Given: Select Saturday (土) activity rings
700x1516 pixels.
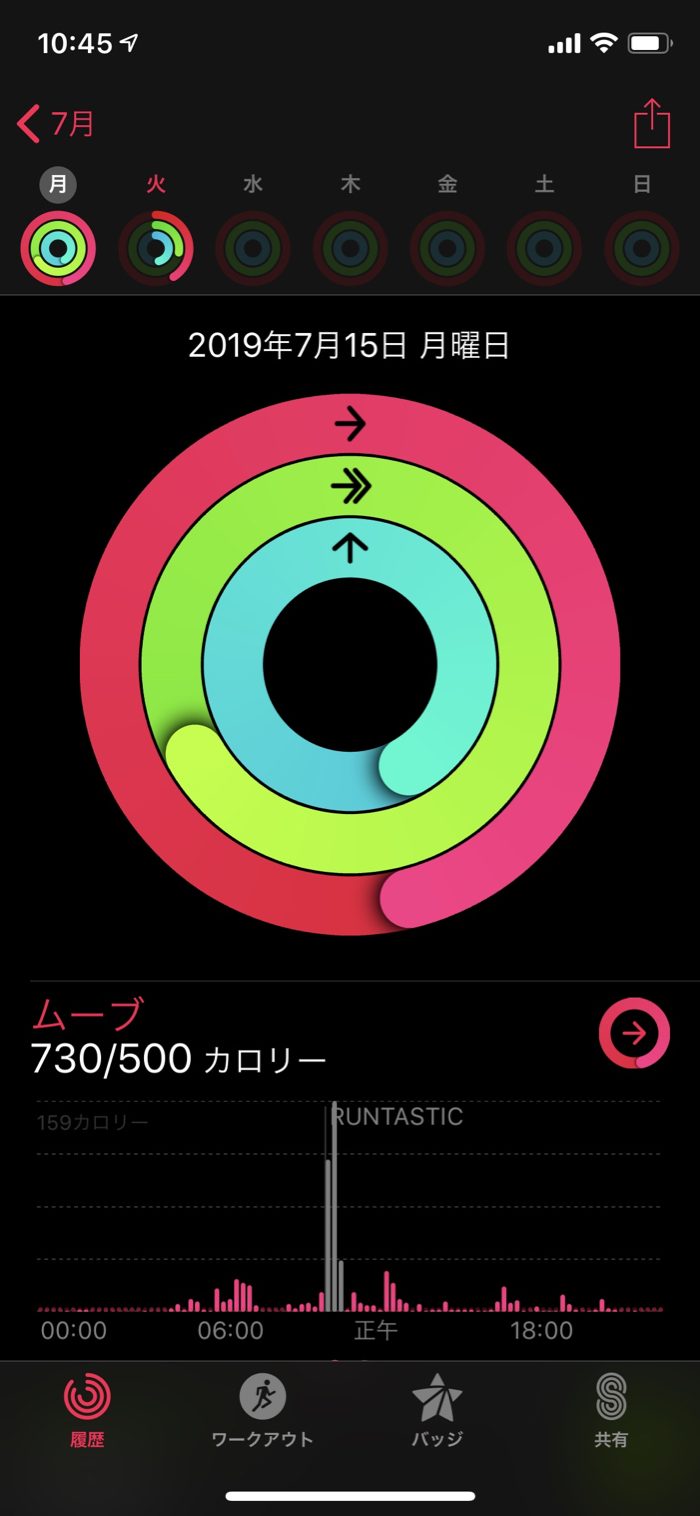Looking at the screenshot, I should [544, 246].
